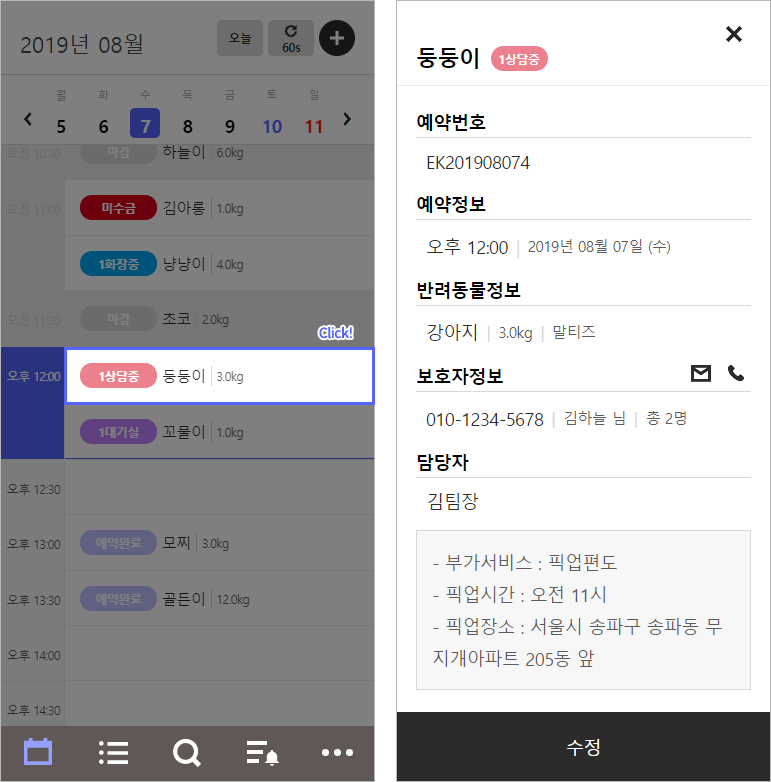Send mail to the guardian
This screenshot has height=782, width=771.
[x=701, y=374]
